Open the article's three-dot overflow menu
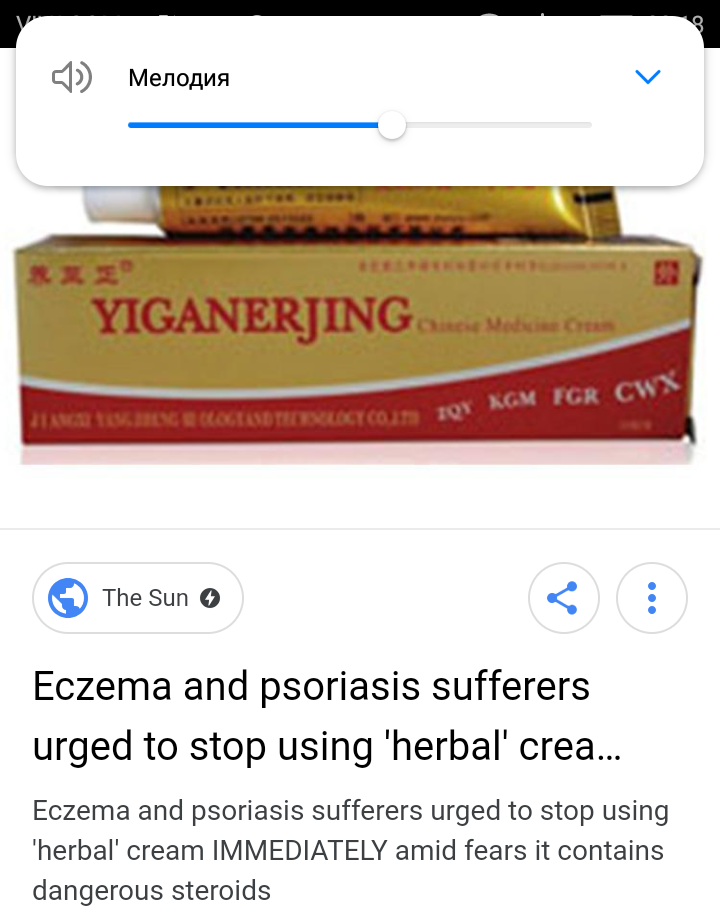Viewport: 720px width, 920px height. pyautogui.click(x=652, y=598)
